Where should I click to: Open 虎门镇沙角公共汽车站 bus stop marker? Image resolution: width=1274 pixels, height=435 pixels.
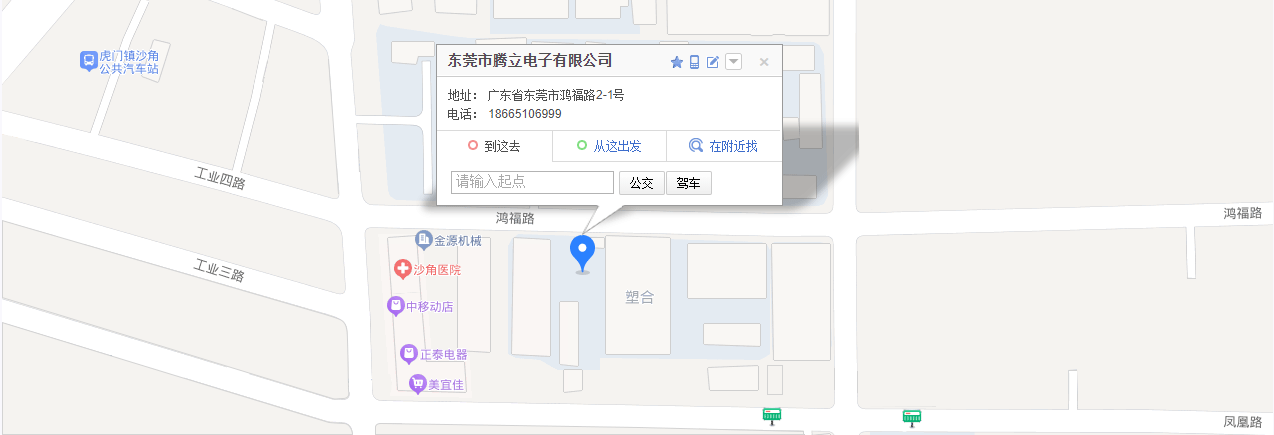(x=89, y=62)
